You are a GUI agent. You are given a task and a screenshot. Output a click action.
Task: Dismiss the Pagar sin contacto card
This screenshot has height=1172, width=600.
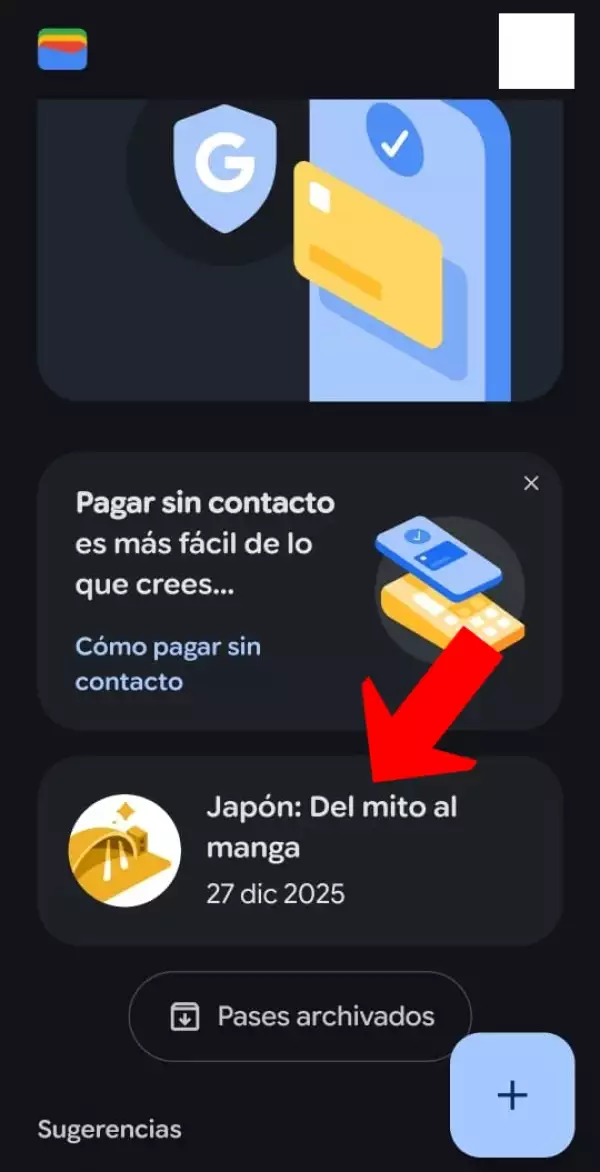[x=531, y=484]
